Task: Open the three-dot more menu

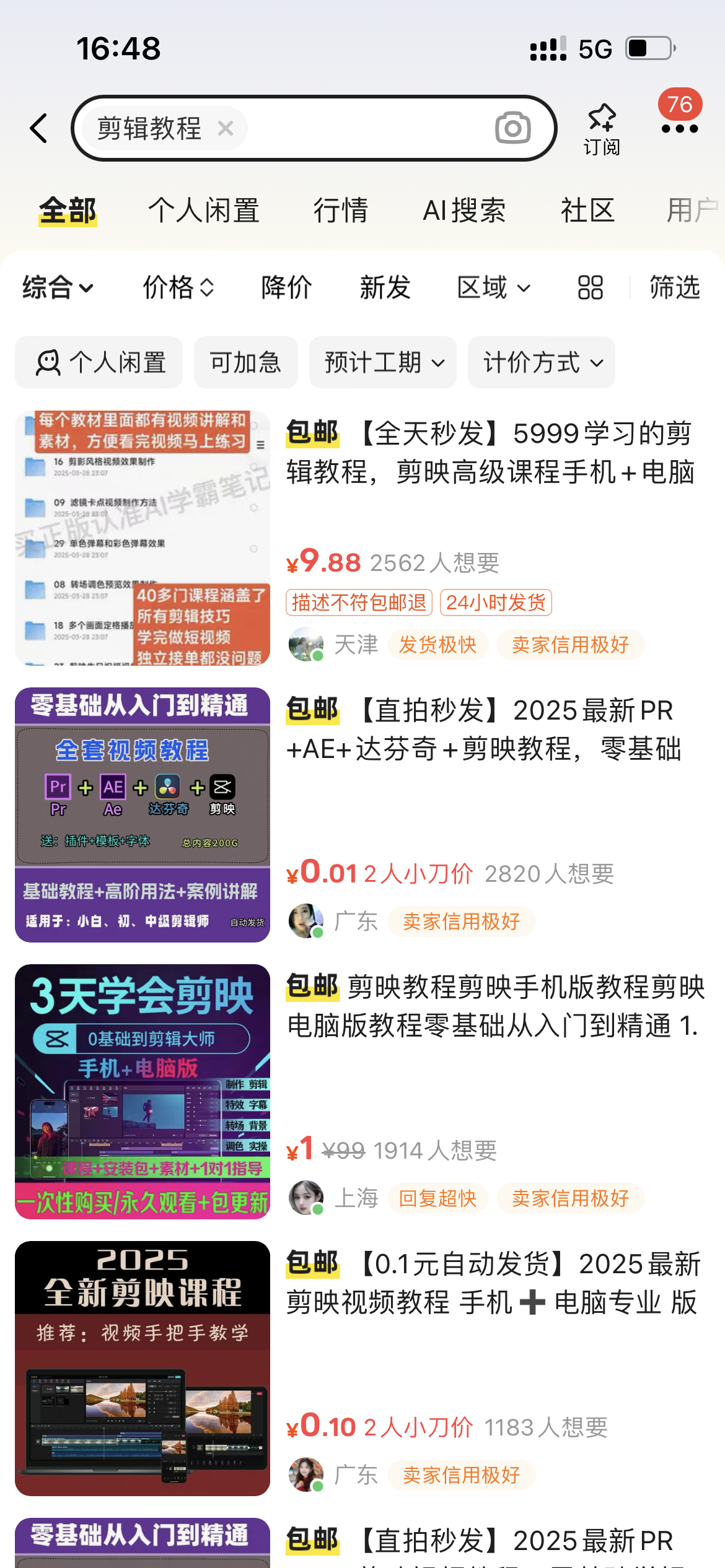Action: (x=679, y=129)
